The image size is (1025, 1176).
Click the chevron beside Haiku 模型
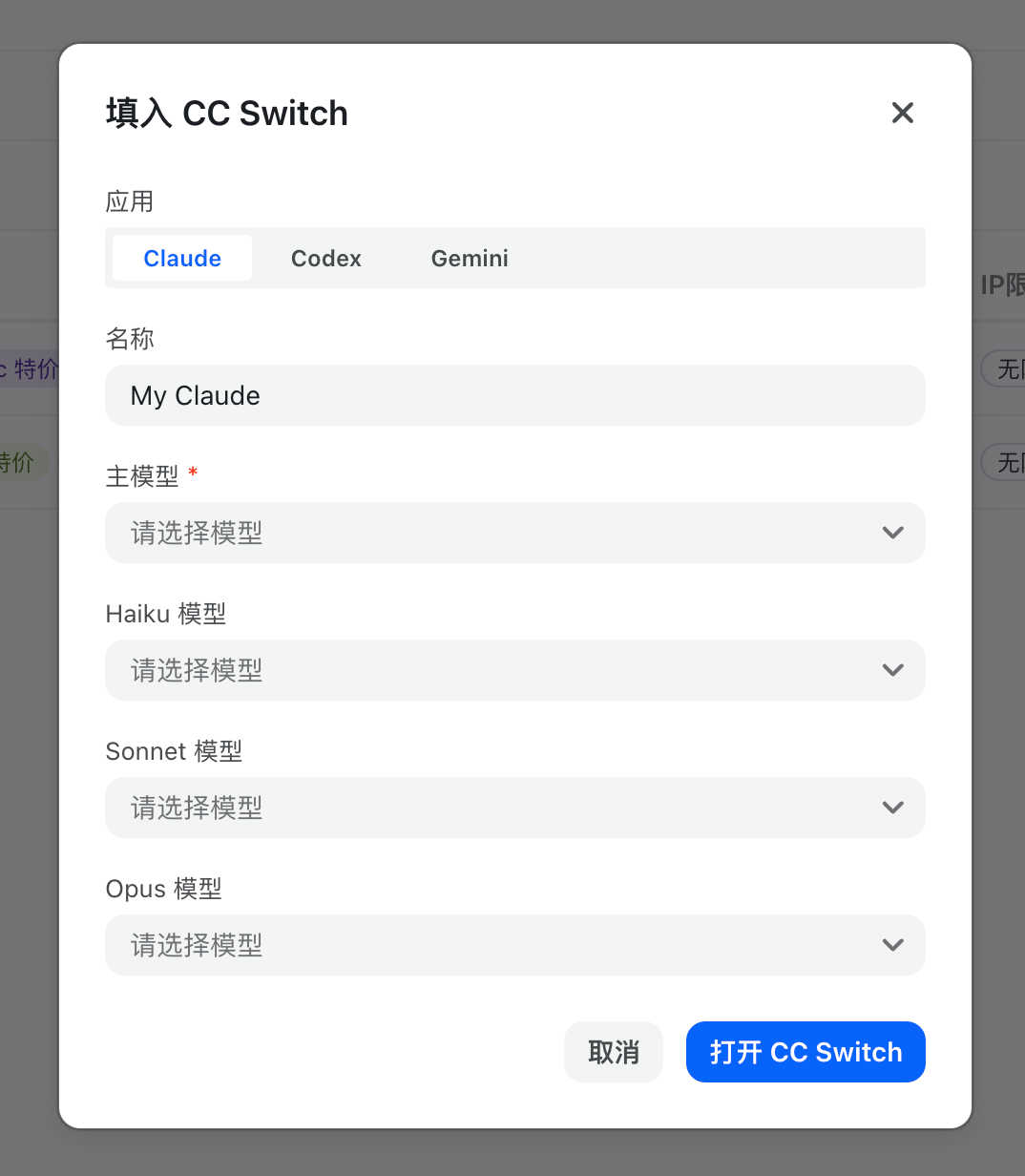[x=893, y=670]
